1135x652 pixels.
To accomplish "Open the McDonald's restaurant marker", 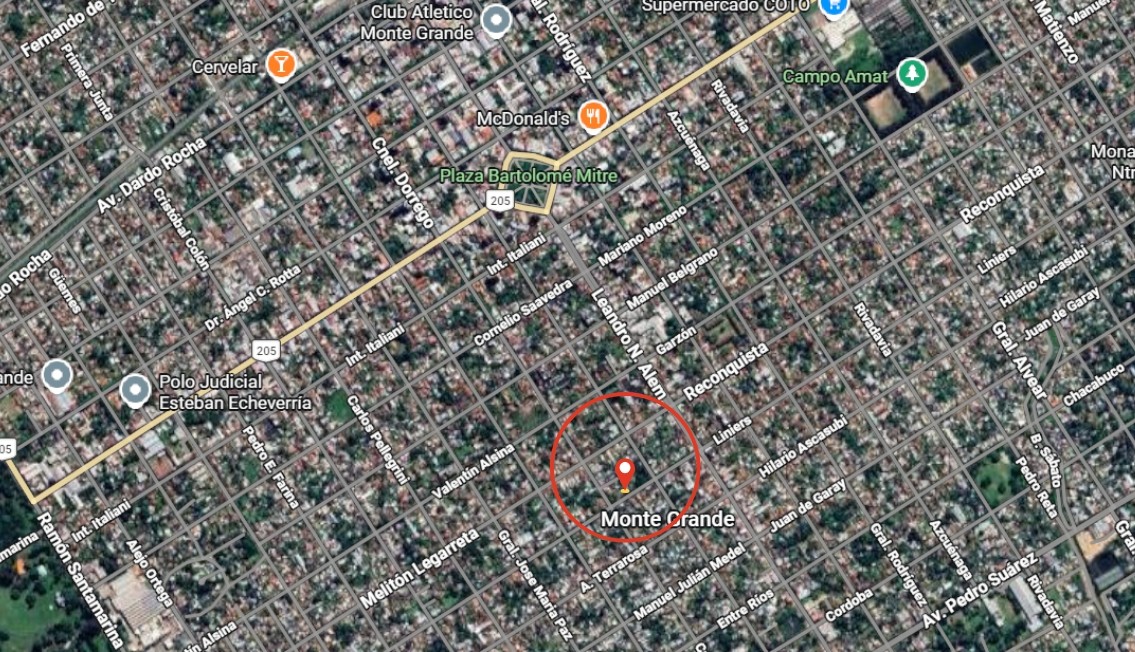I will tap(595, 117).
